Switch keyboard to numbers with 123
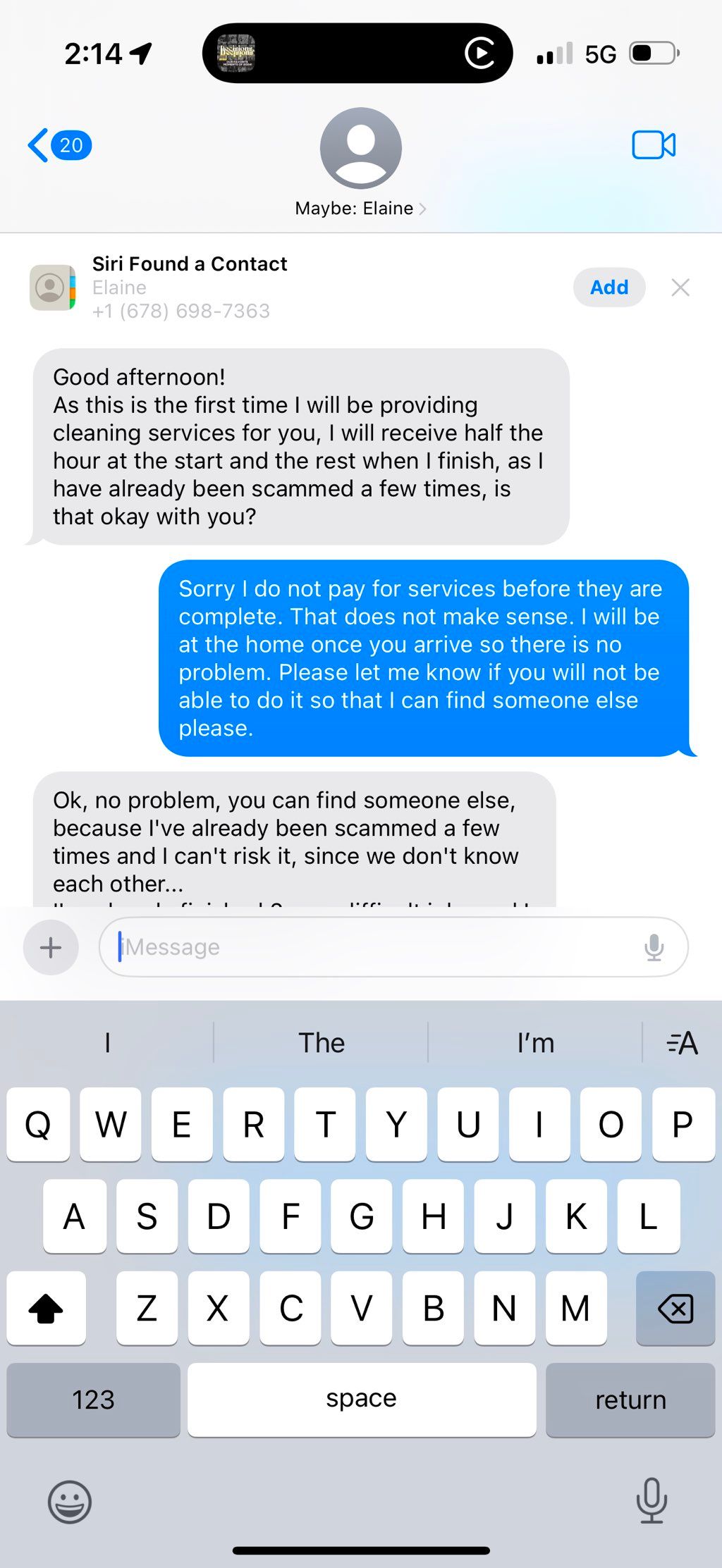Image resolution: width=722 pixels, height=1568 pixels. 93,1399
